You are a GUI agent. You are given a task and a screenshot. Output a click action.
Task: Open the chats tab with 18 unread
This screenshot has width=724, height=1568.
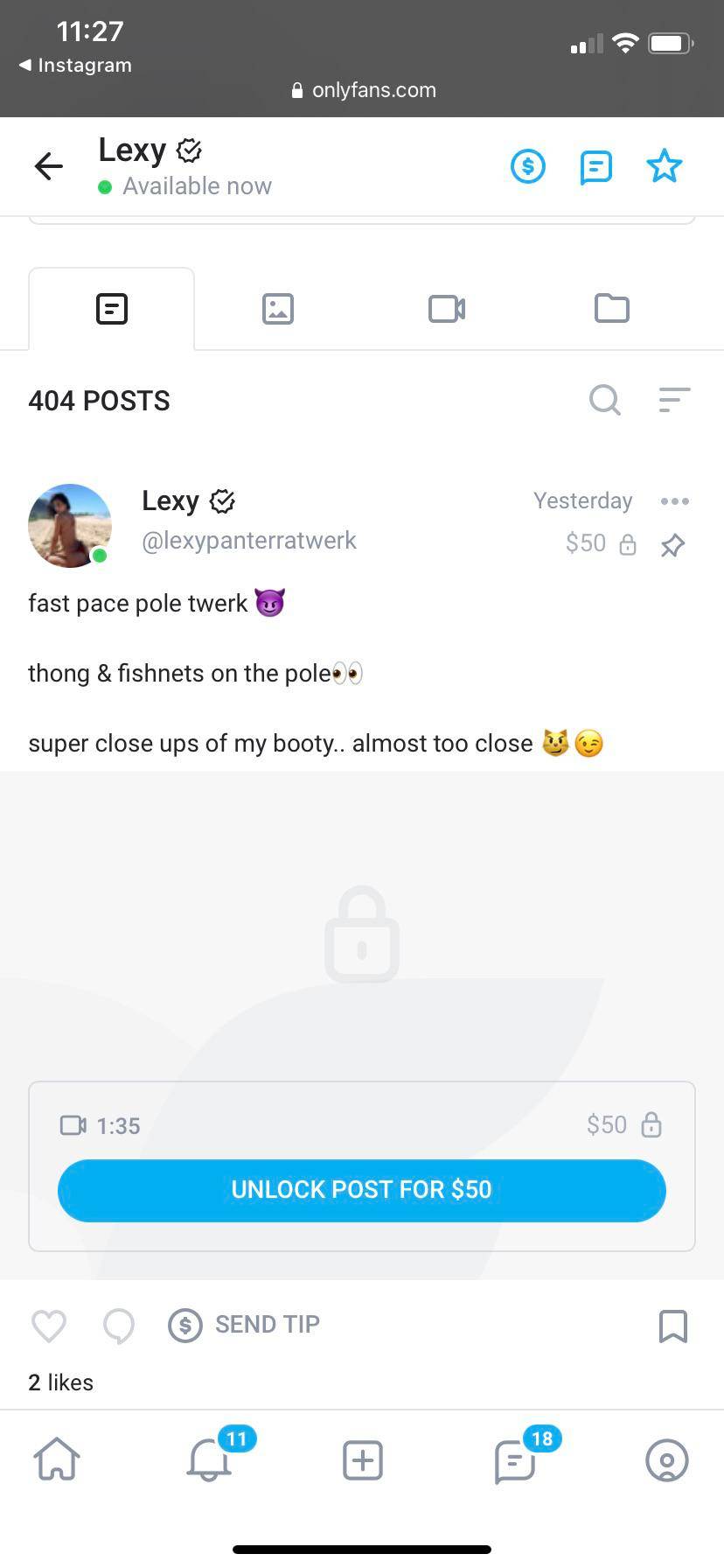point(515,1459)
